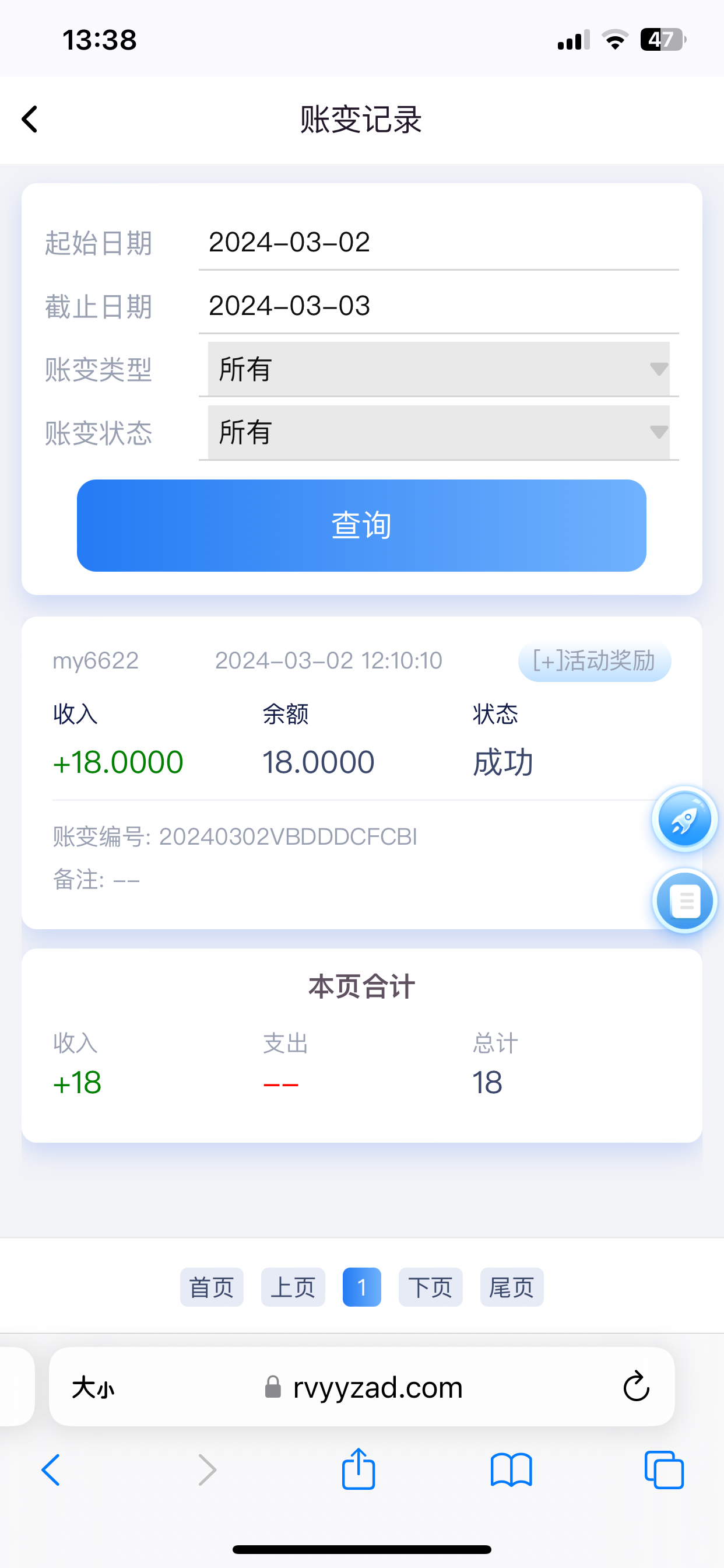Open the floating document shortcut
The image size is (724, 1568).
coord(684,901)
